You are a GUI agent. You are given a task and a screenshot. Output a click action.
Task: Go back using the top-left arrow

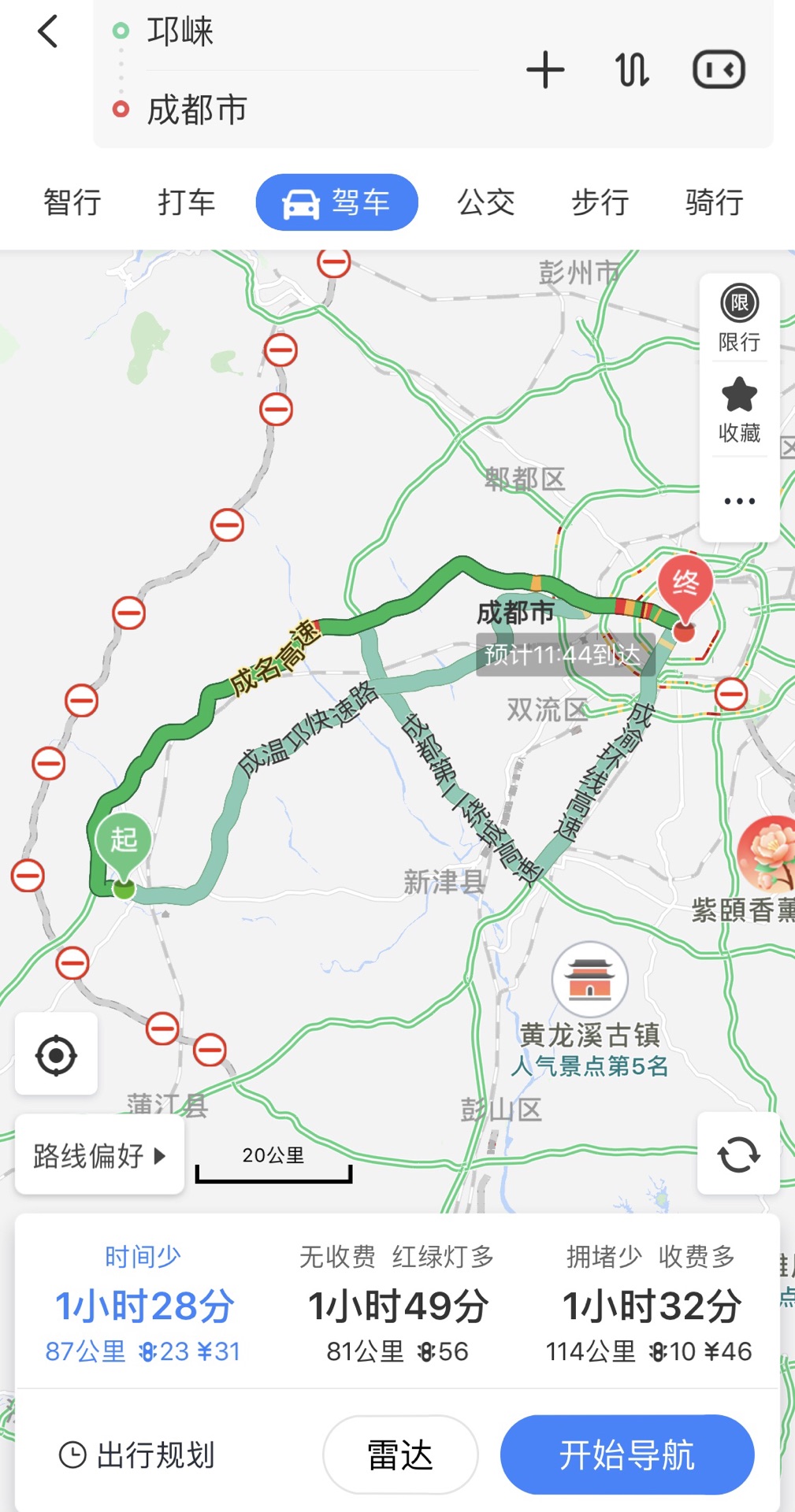point(48,31)
